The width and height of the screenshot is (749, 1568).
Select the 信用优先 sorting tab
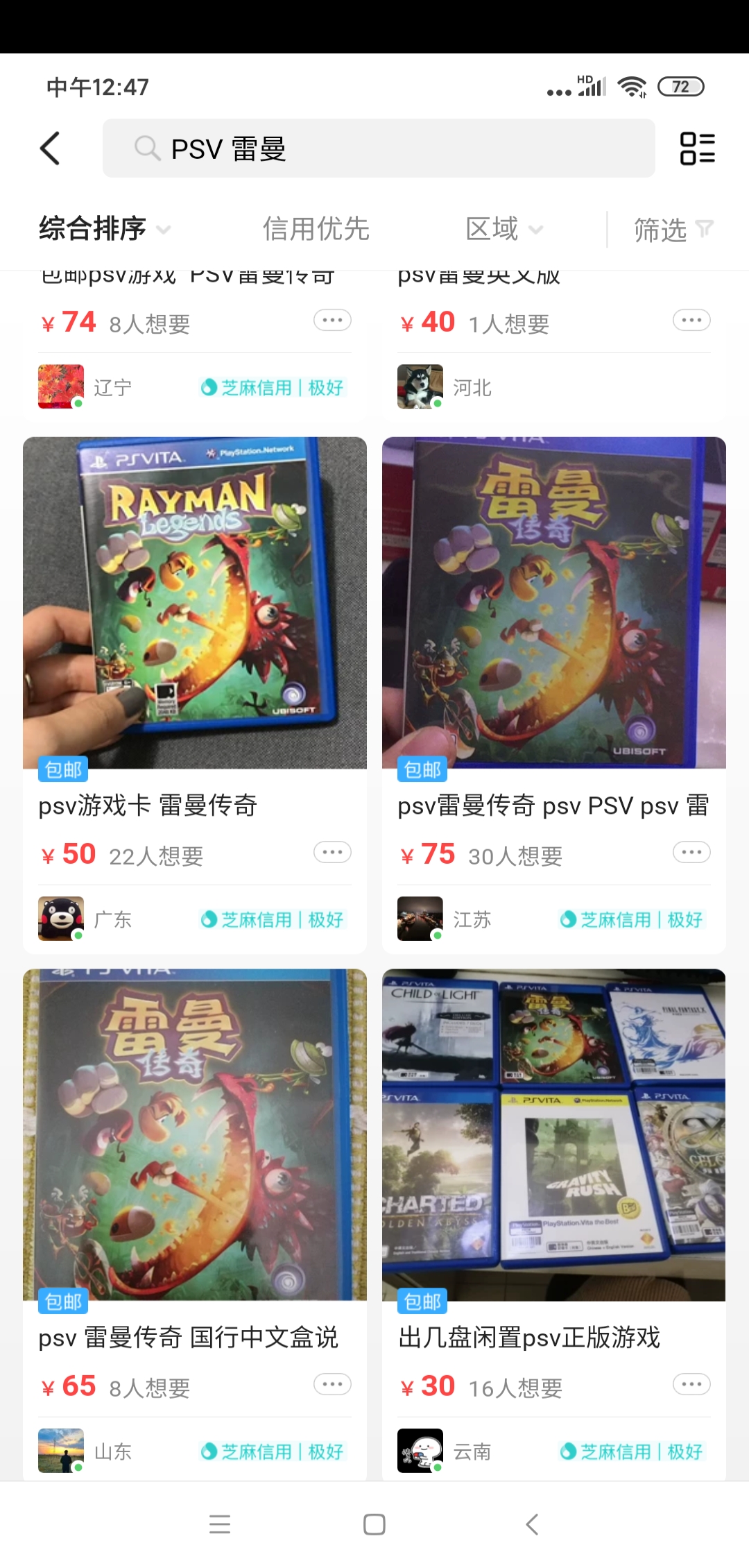click(x=316, y=229)
